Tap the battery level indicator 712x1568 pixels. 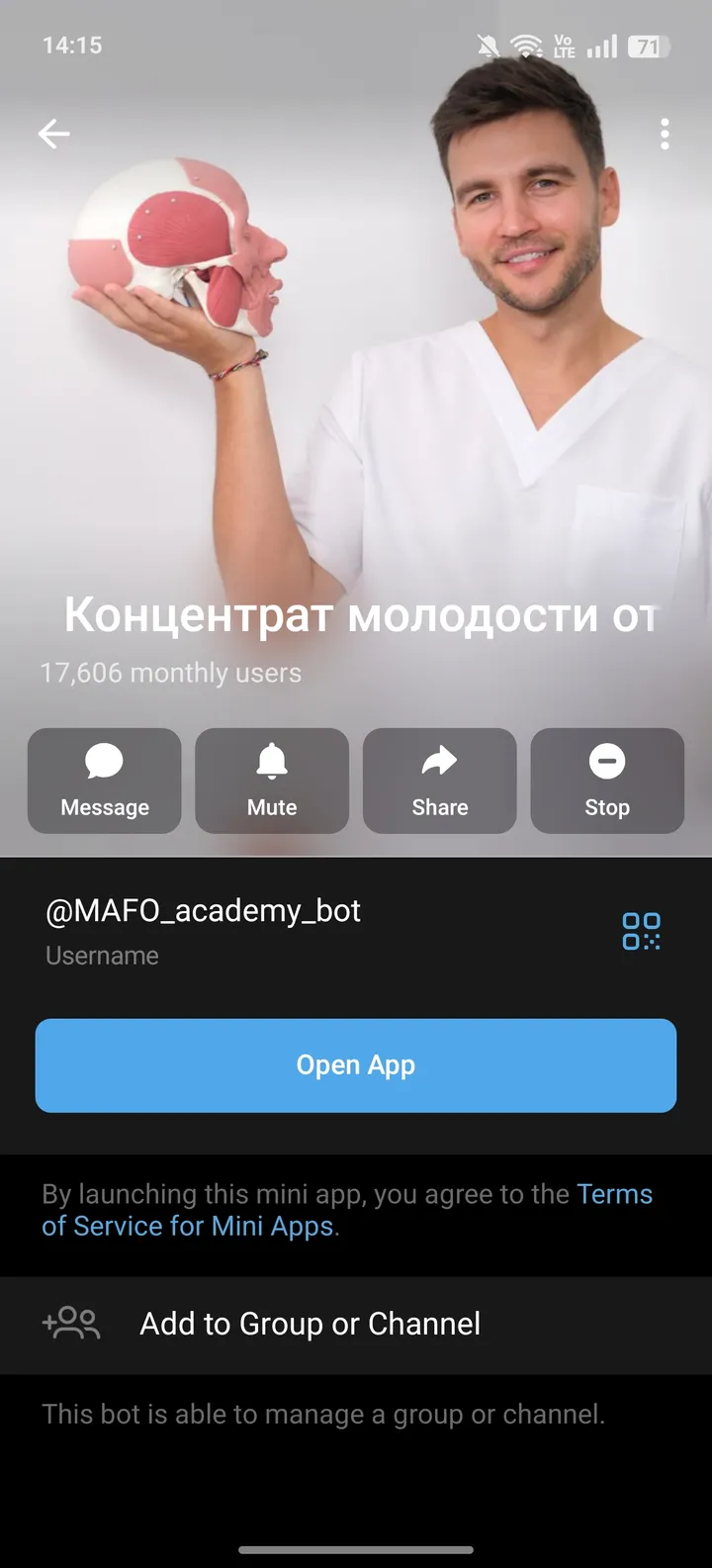pos(648,45)
